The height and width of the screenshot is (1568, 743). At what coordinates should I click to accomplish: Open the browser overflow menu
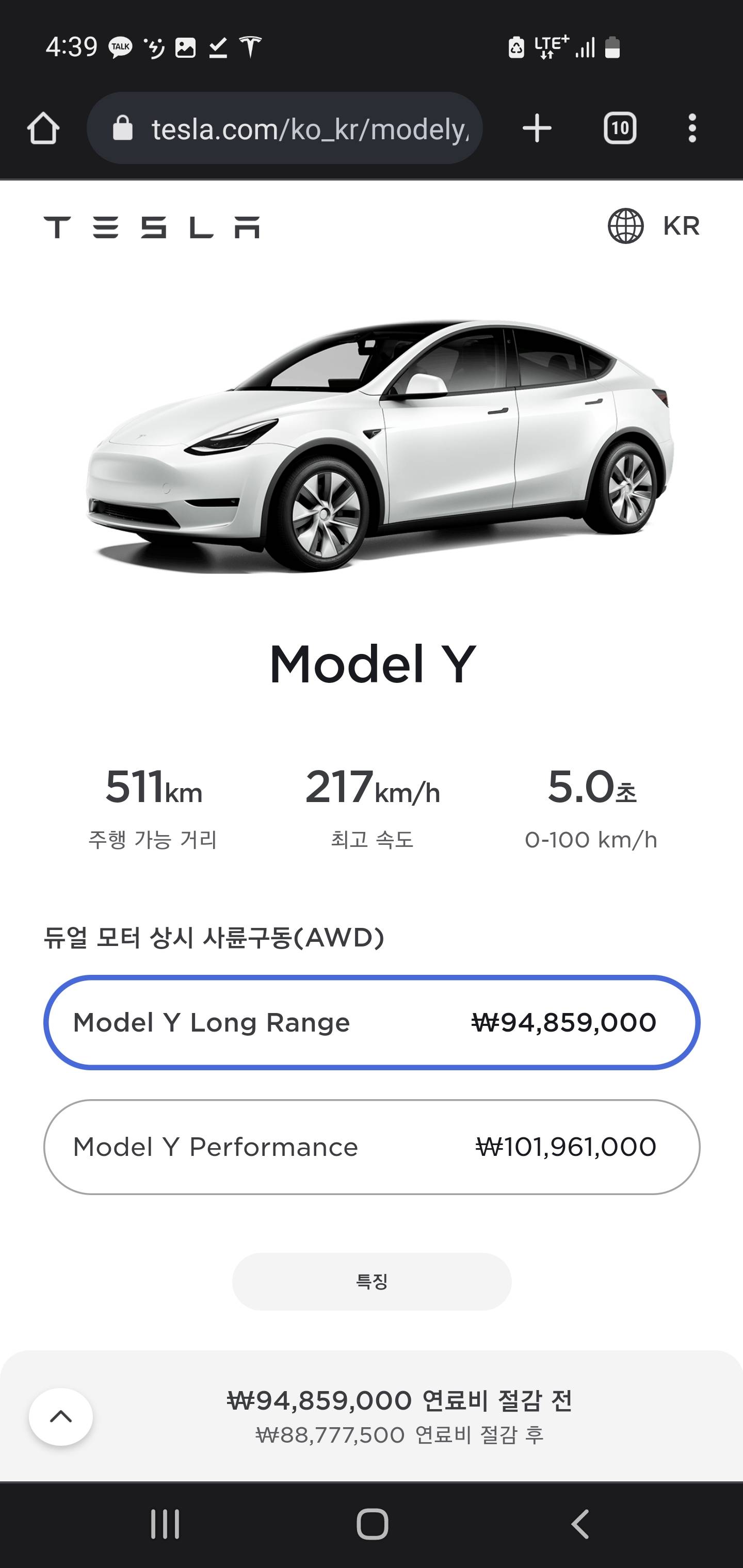pos(692,128)
